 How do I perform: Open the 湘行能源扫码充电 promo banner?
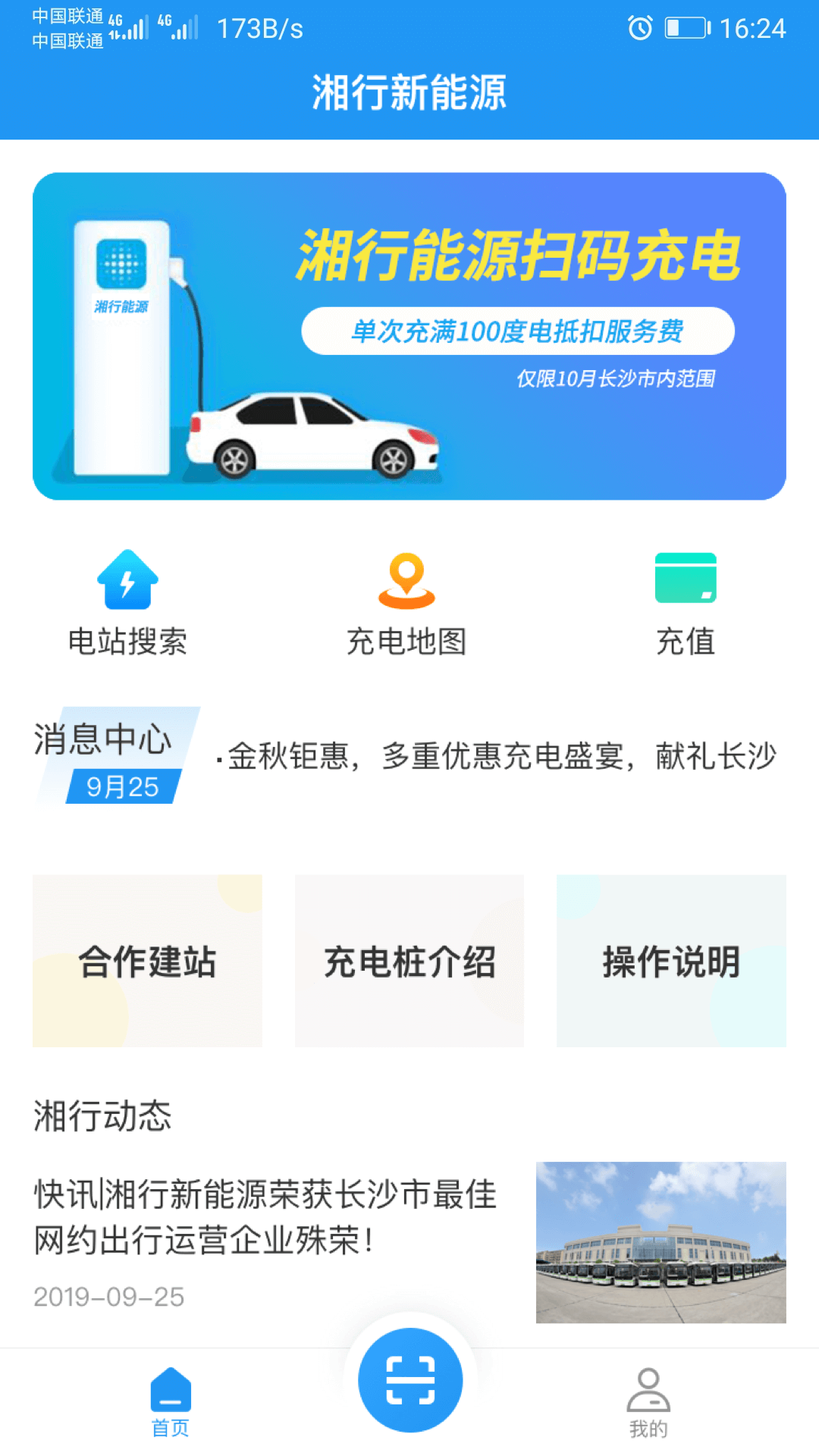[x=409, y=336]
